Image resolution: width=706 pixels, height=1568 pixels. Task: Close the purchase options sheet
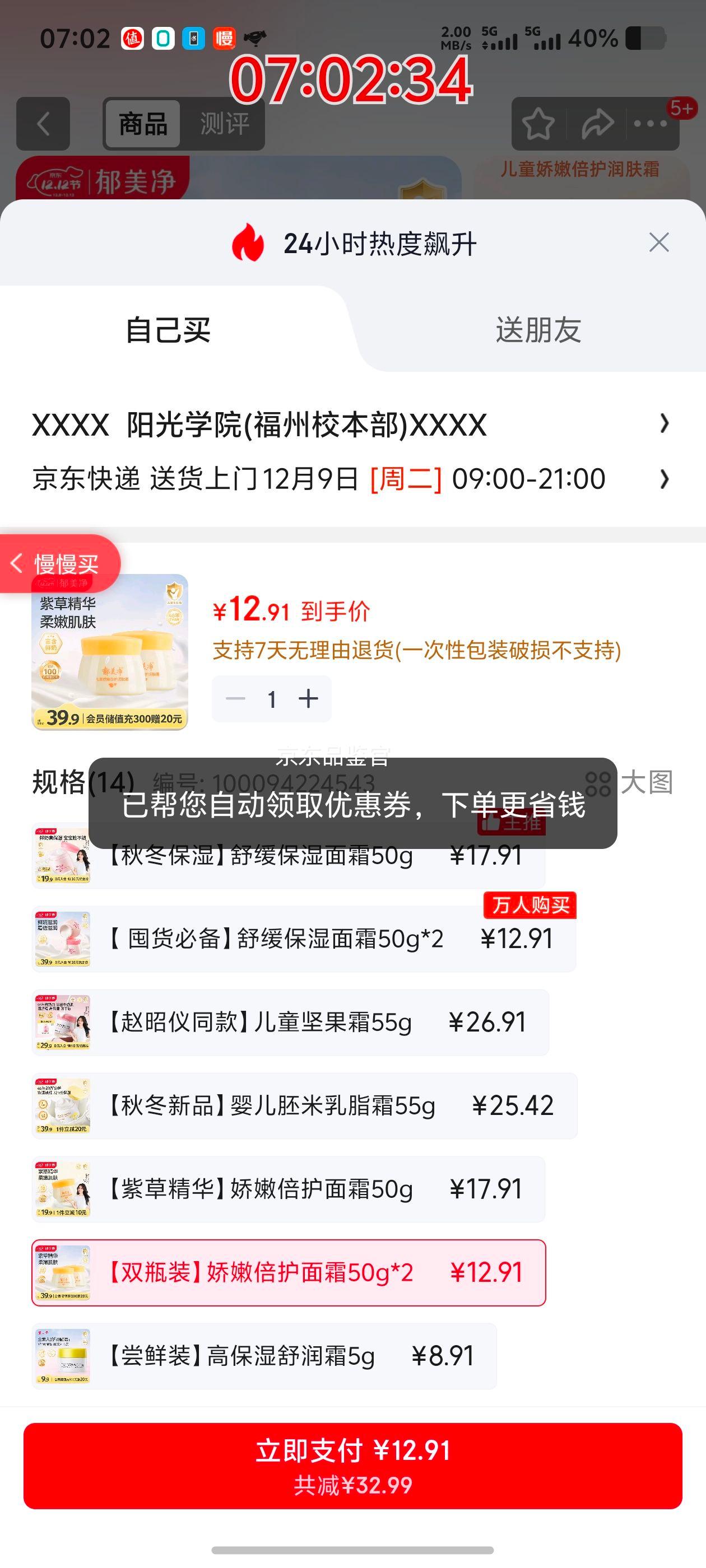coord(658,243)
